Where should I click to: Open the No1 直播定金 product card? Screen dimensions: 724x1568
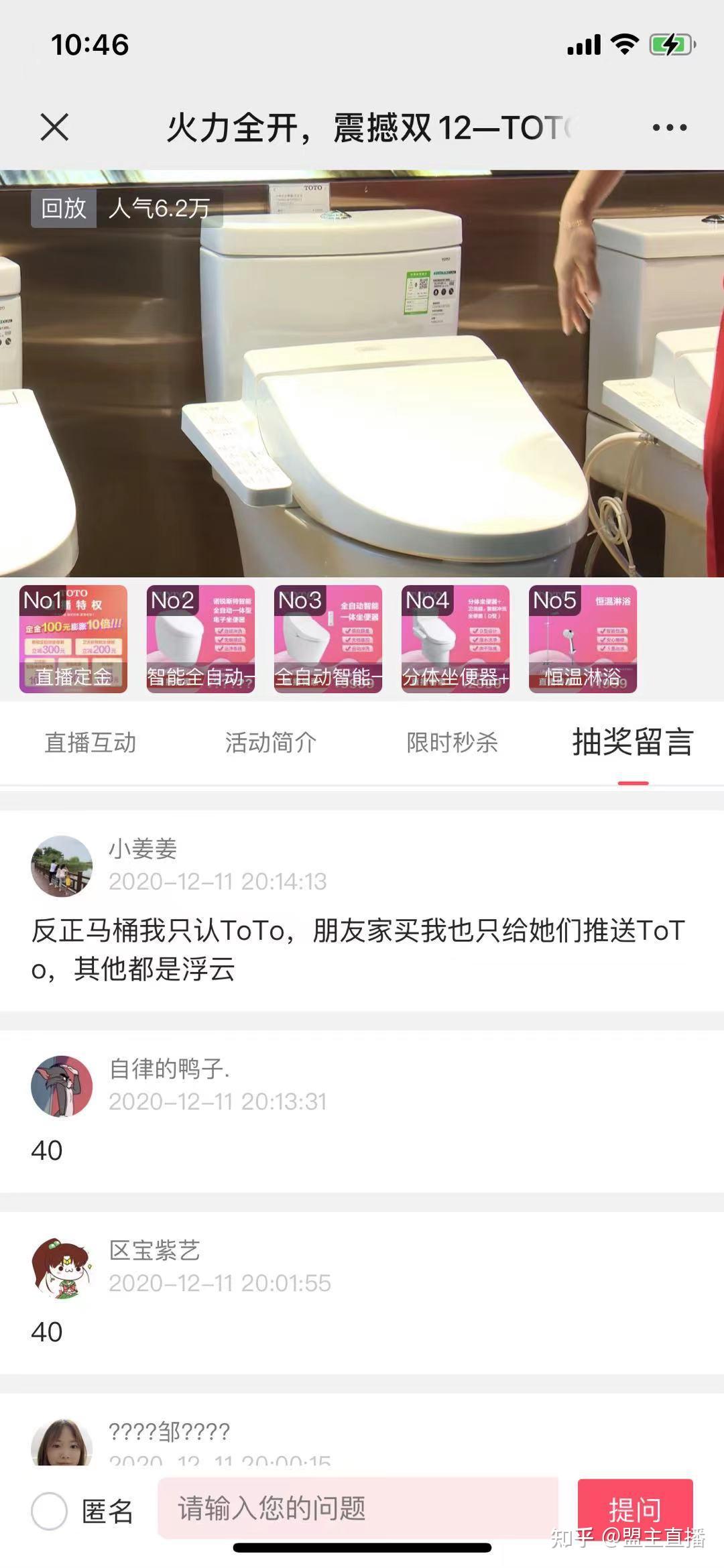73,639
